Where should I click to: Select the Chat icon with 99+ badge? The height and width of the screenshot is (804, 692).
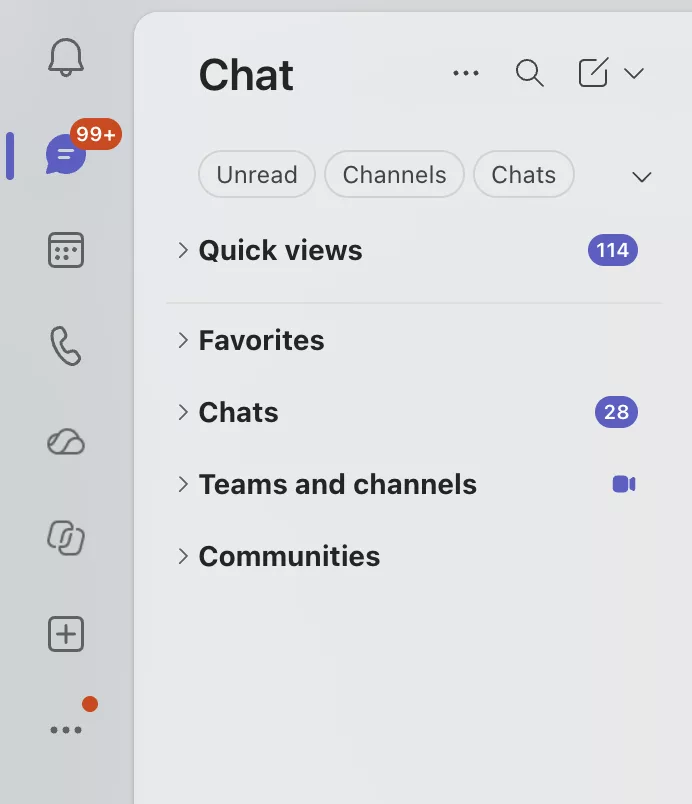pos(66,154)
